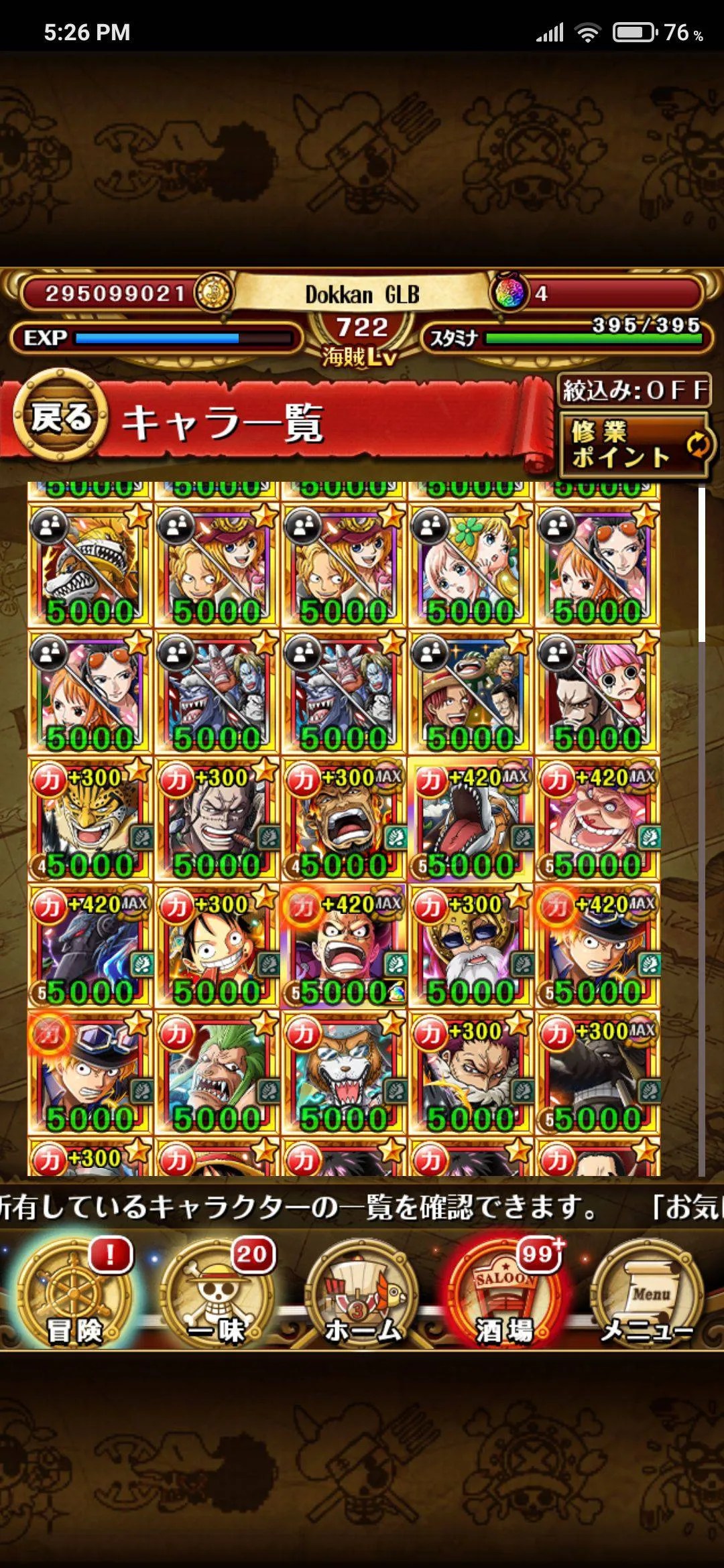
Task: Open the 一味 crew tab
Action: (218, 1292)
